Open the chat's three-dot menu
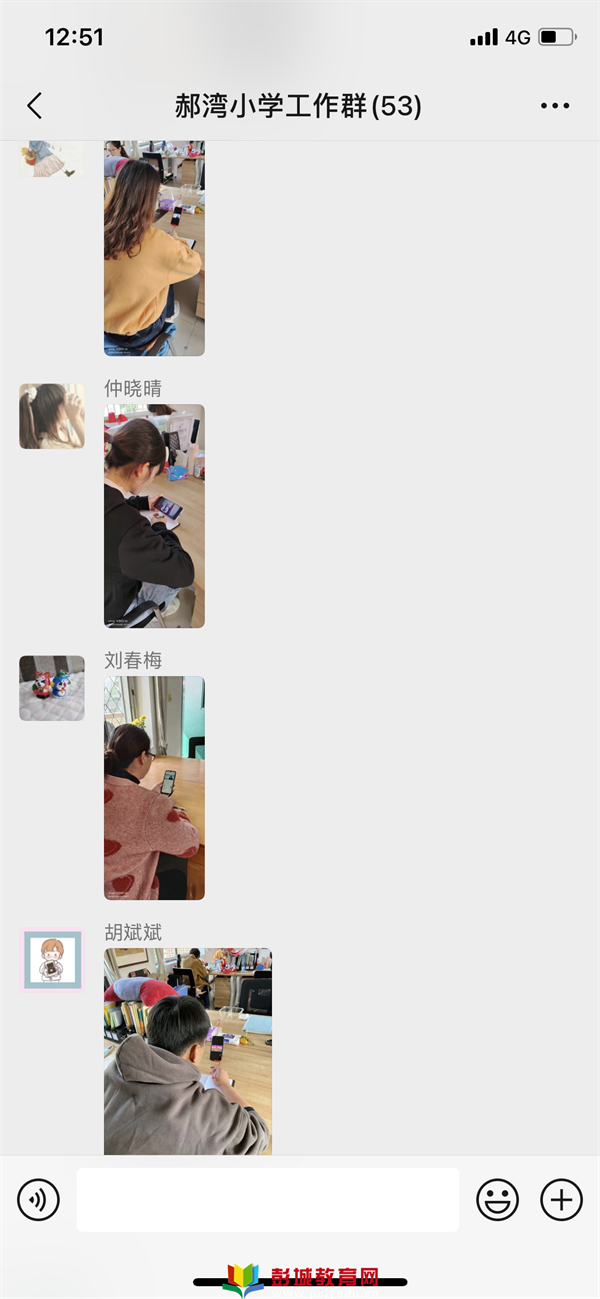This screenshot has width=600, height=1299. (x=555, y=106)
